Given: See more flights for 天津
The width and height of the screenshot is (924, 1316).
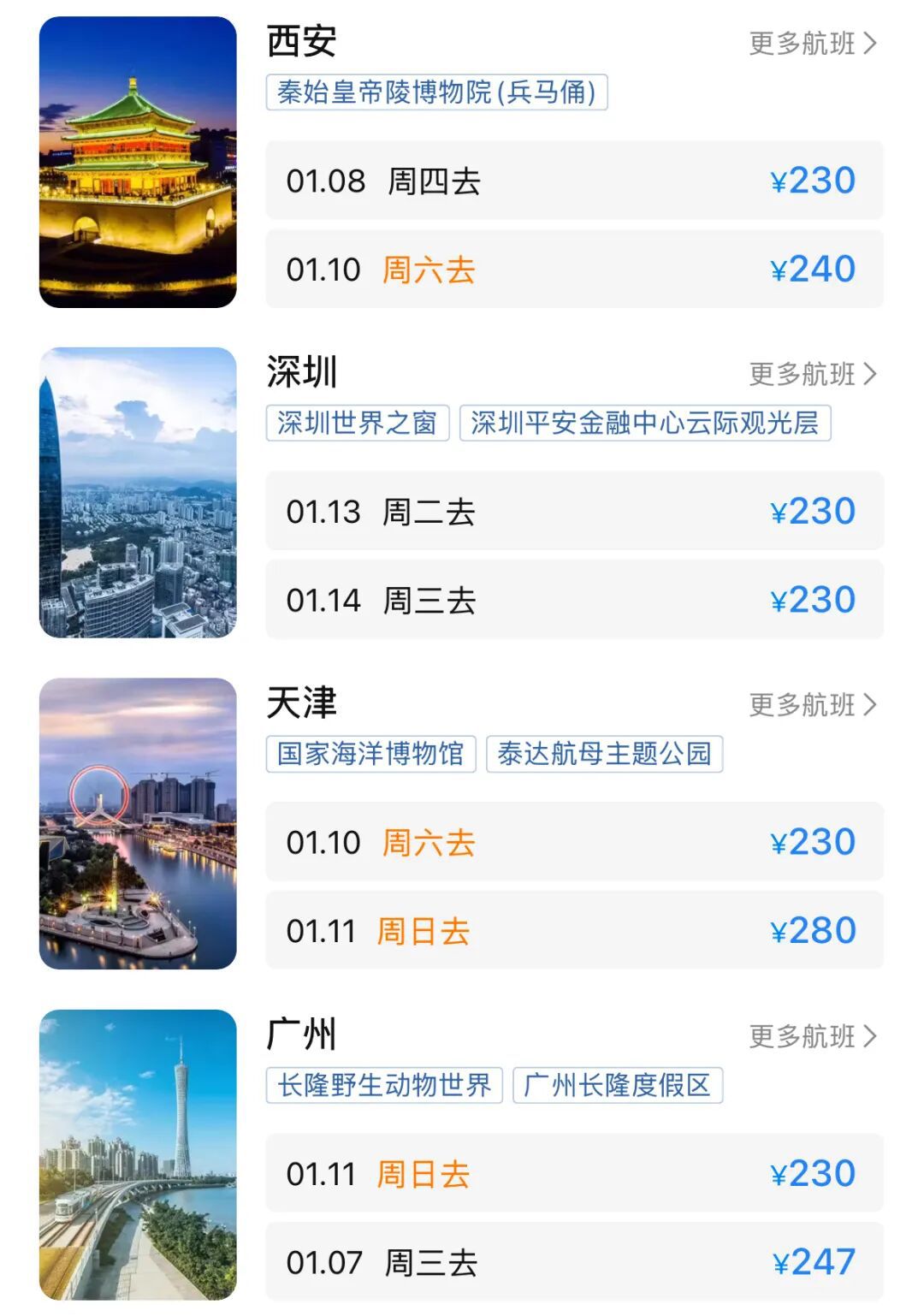Looking at the screenshot, I should tap(812, 705).
